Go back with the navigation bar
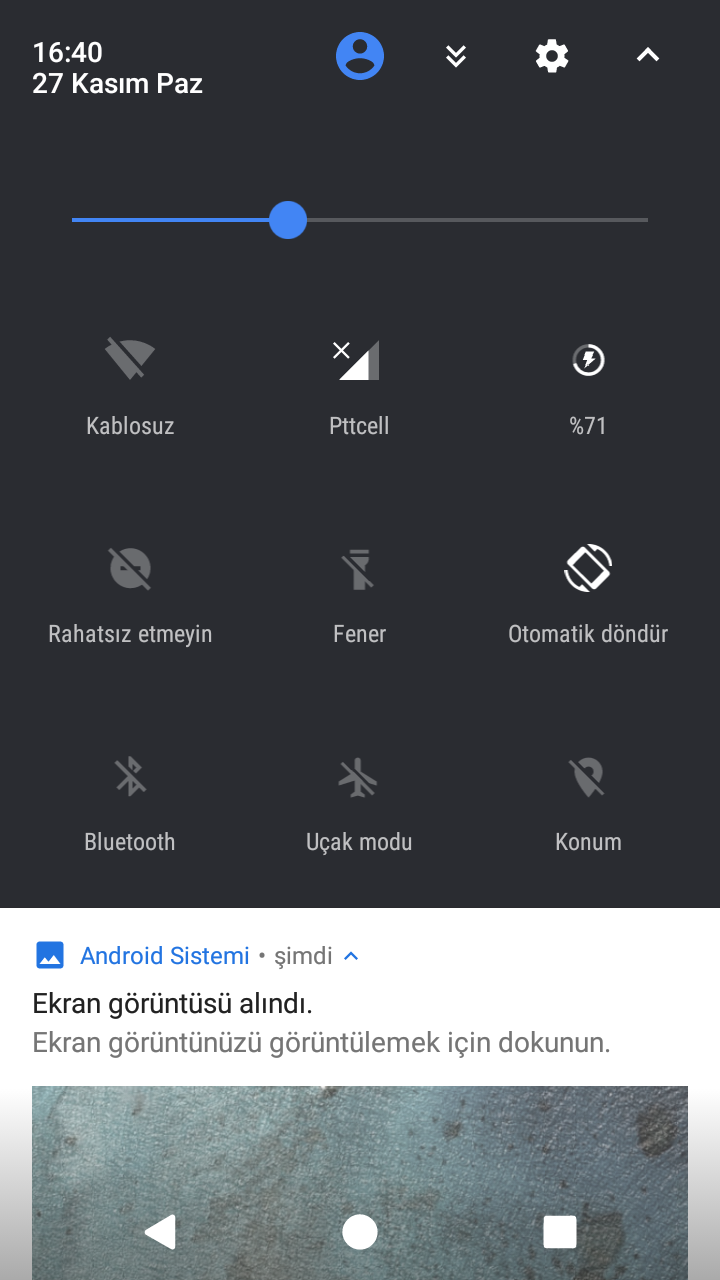The height and width of the screenshot is (1280, 720). coord(160,1232)
